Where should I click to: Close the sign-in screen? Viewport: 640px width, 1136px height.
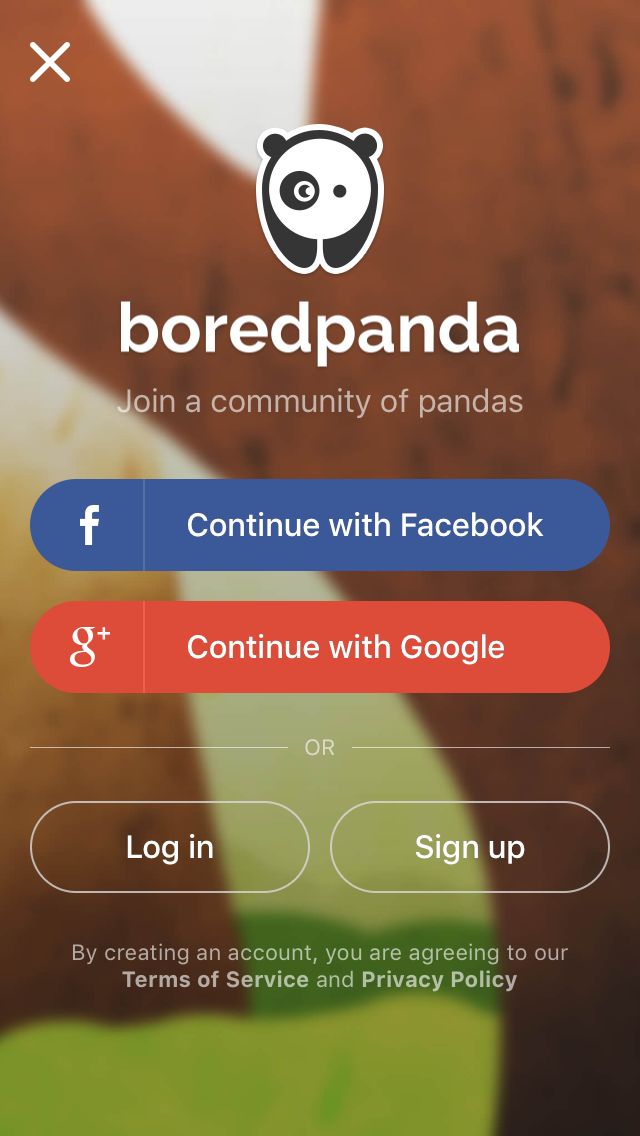(x=50, y=62)
